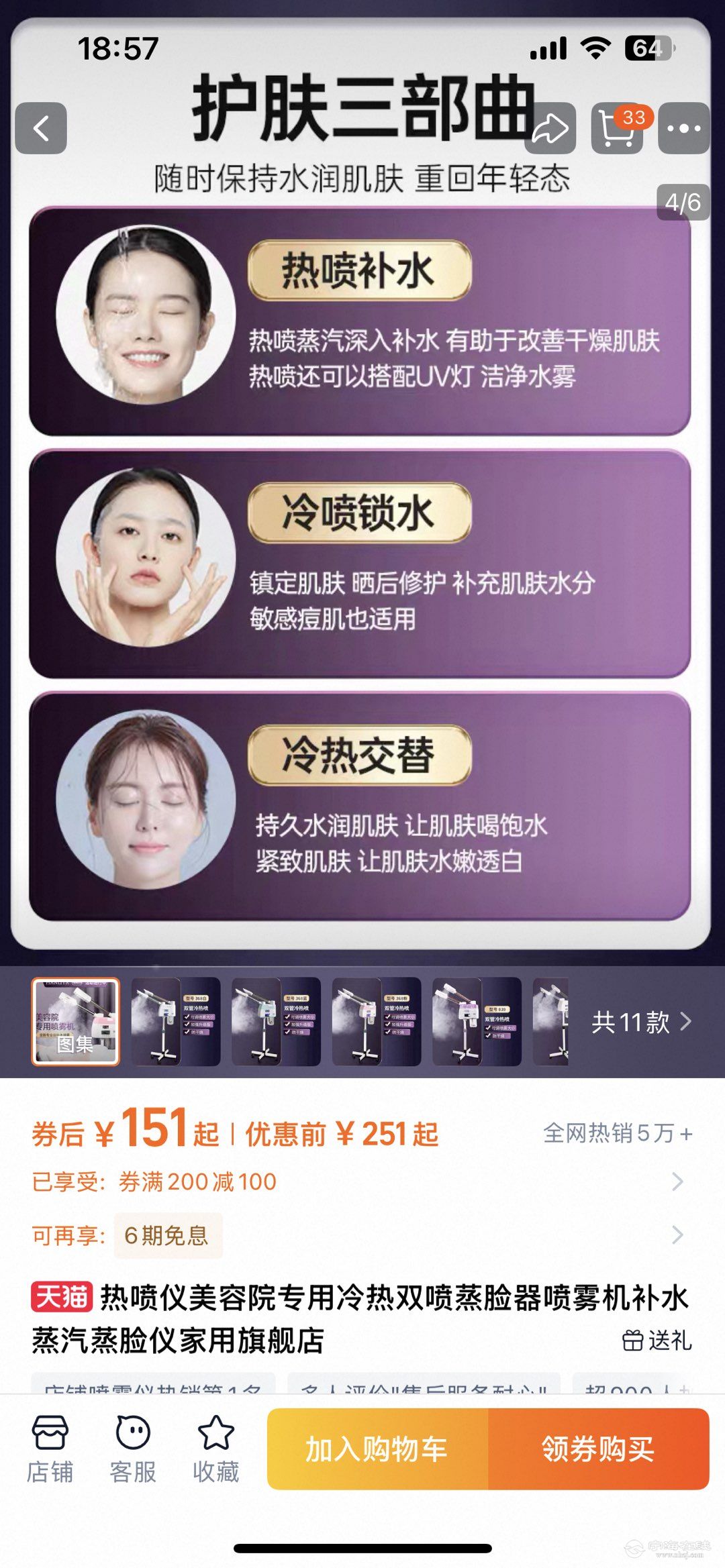The image size is (725, 1568).
Task: Open the shopping cart with 33 items
Action: [x=617, y=128]
